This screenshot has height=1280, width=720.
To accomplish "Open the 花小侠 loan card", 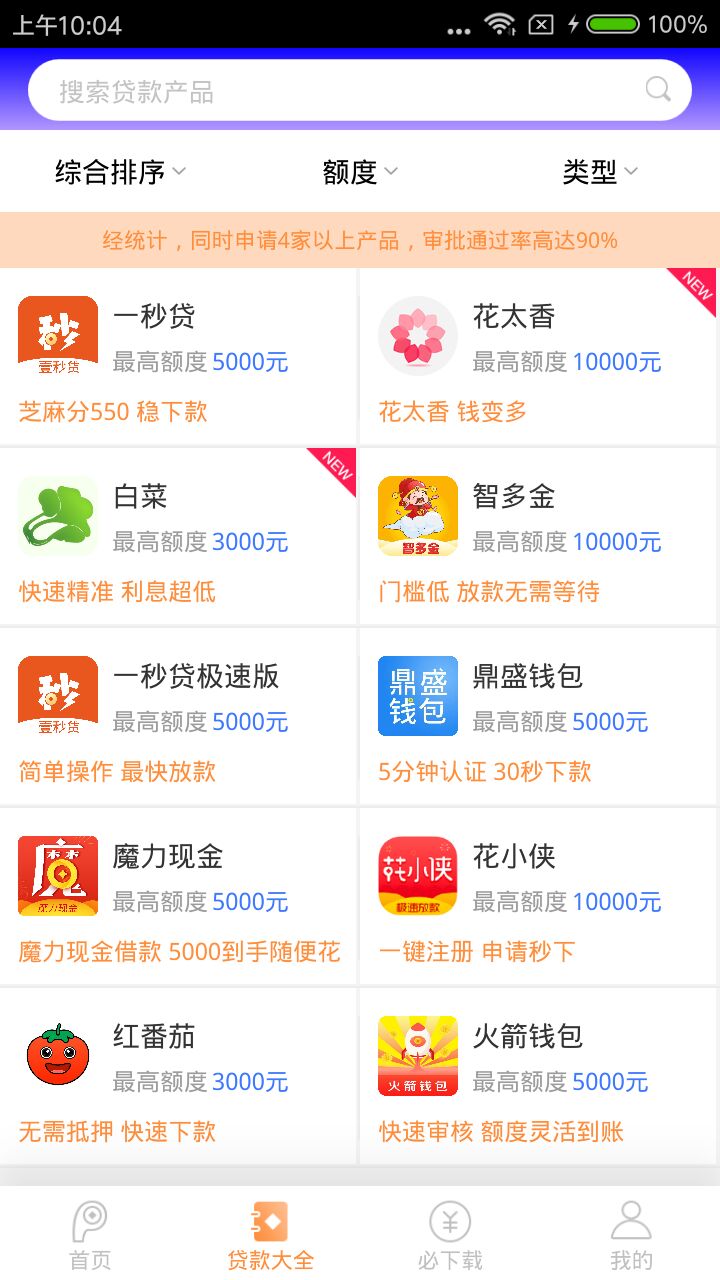I will coord(538,897).
